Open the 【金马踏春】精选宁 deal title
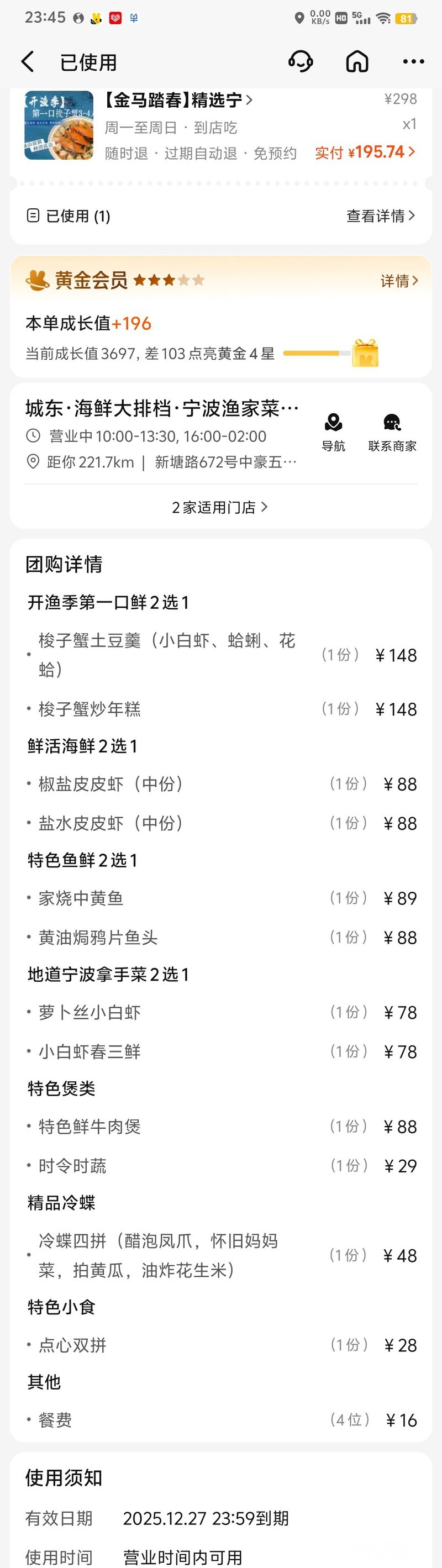The width and height of the screenshot is (442, 1568). coord(178,100)
